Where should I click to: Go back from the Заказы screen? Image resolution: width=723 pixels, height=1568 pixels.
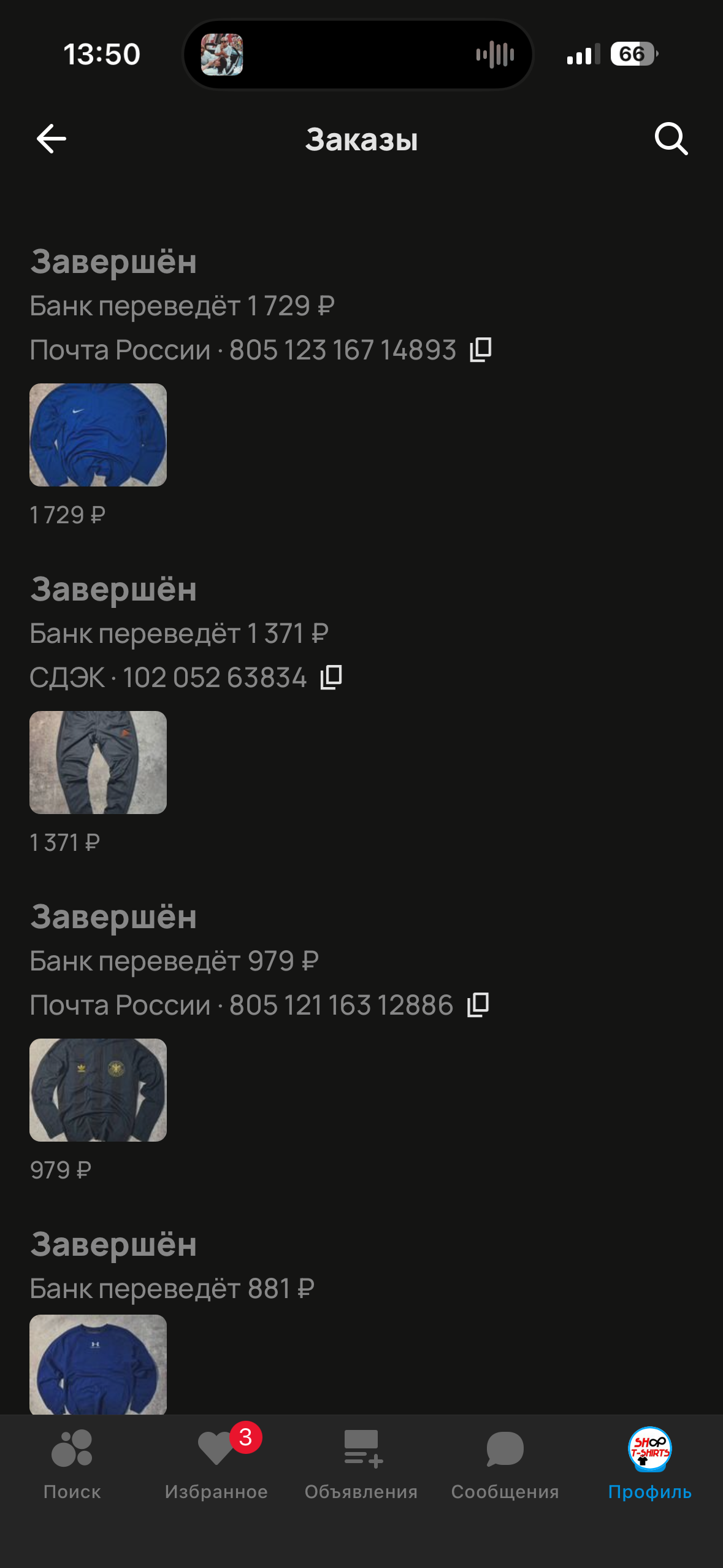(52, 139)
